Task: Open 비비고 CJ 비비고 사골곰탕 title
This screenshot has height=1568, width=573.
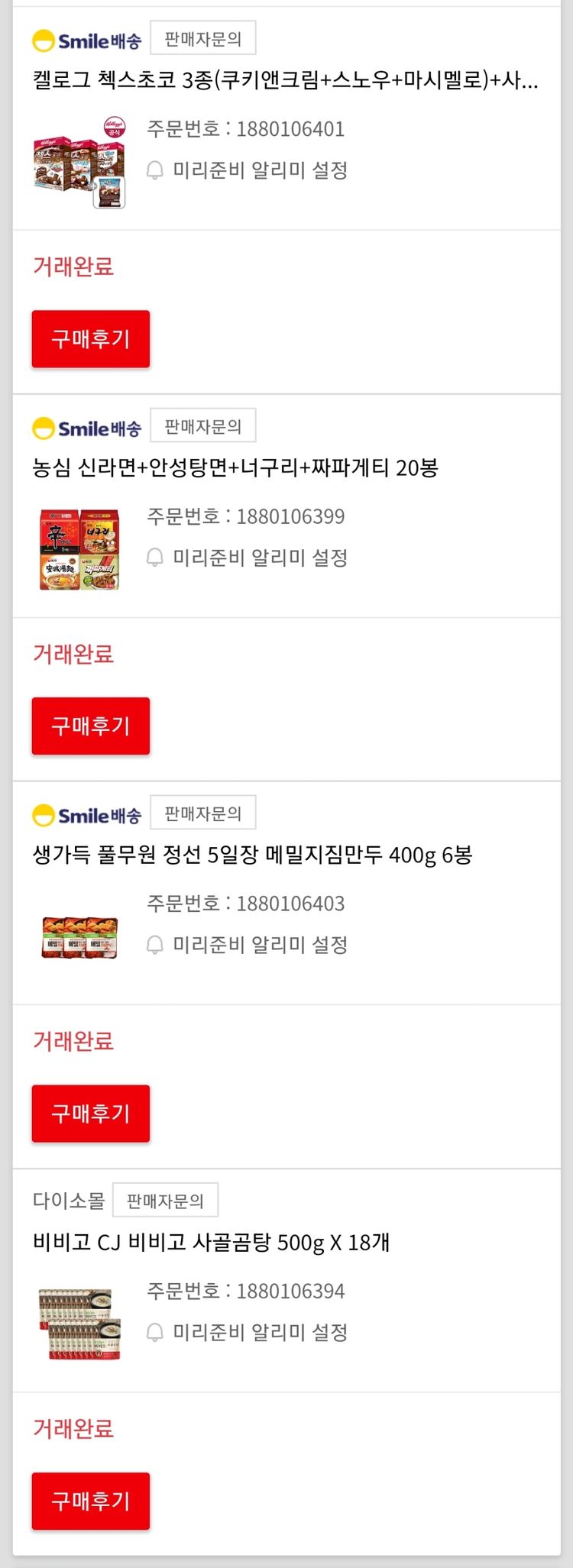Action: pos(211,1243)
